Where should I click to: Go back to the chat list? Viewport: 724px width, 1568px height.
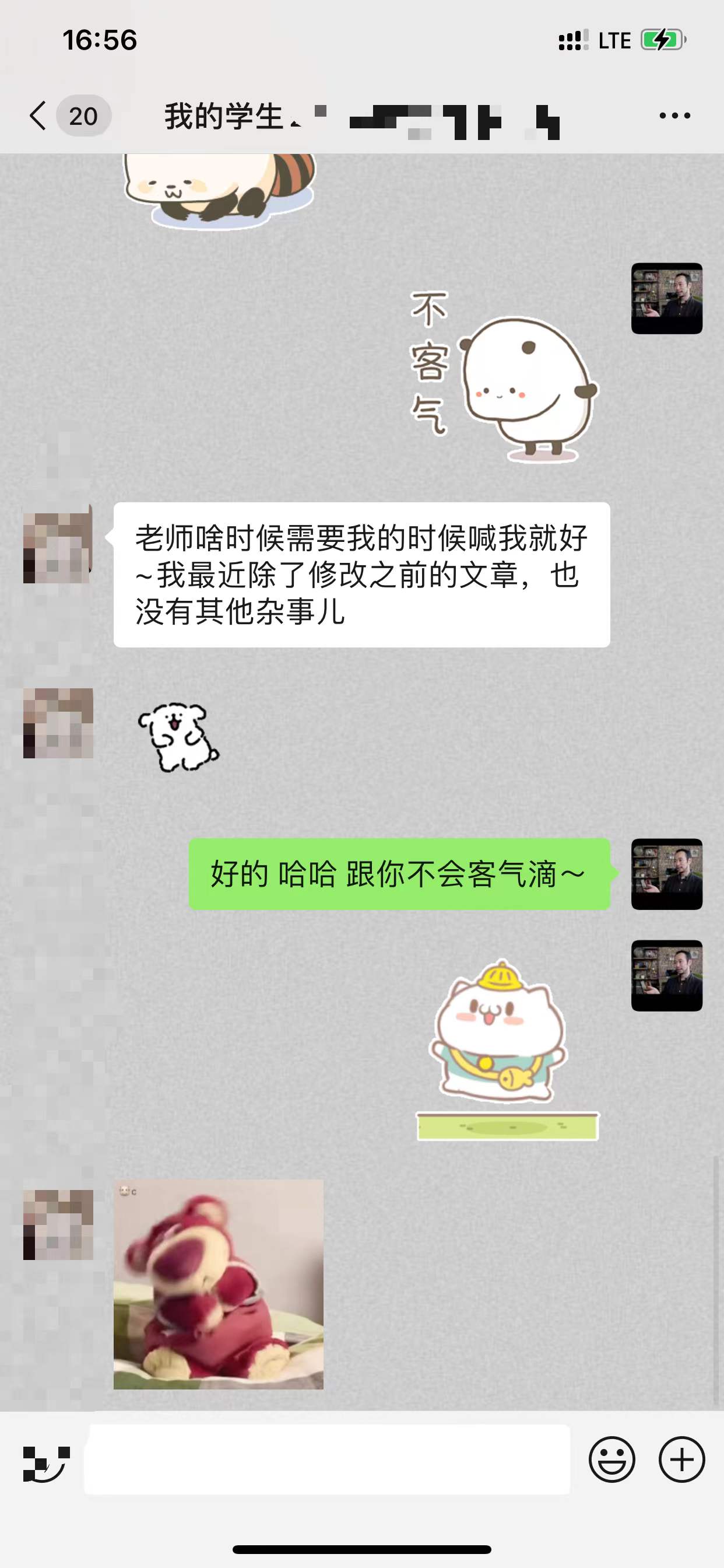38,116
